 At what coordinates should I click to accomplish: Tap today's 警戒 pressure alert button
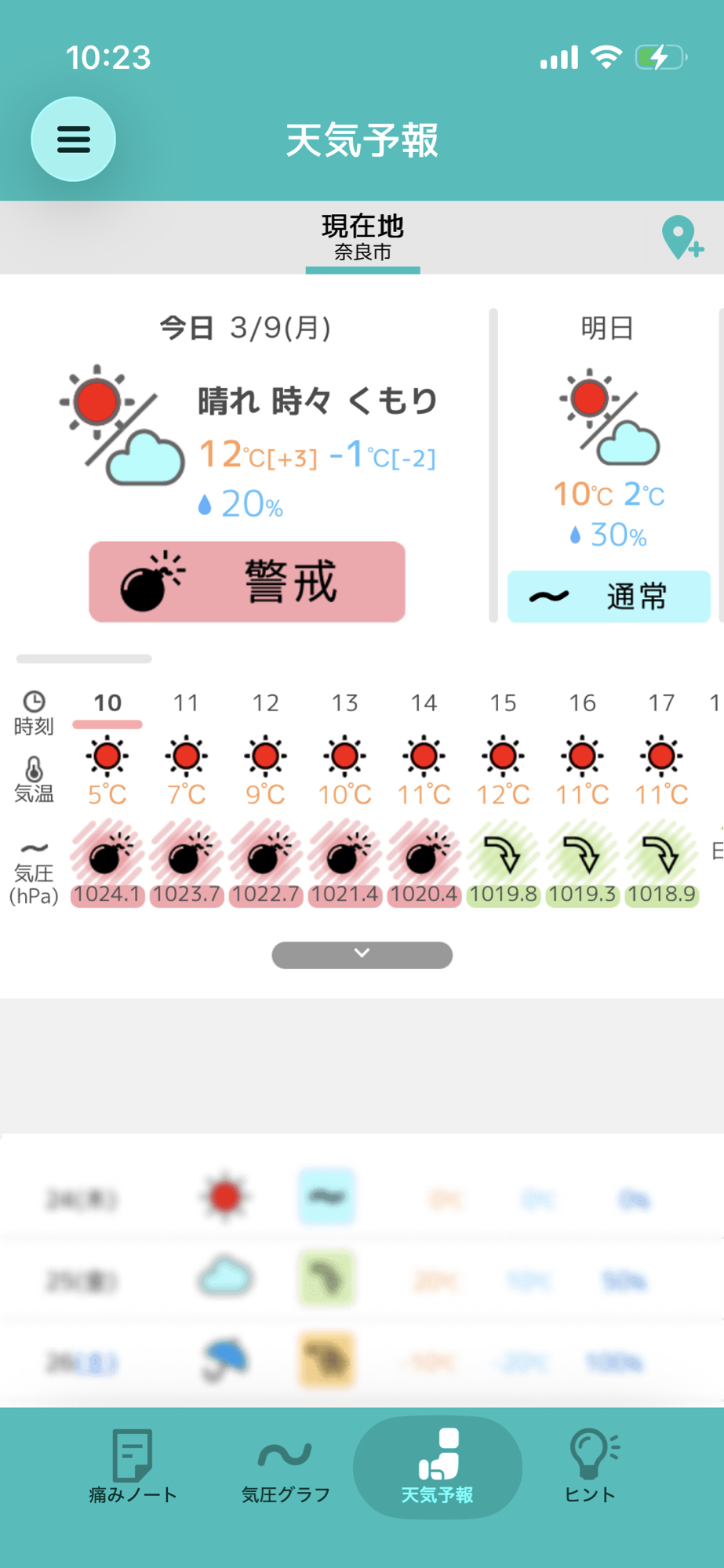(247, 582)
